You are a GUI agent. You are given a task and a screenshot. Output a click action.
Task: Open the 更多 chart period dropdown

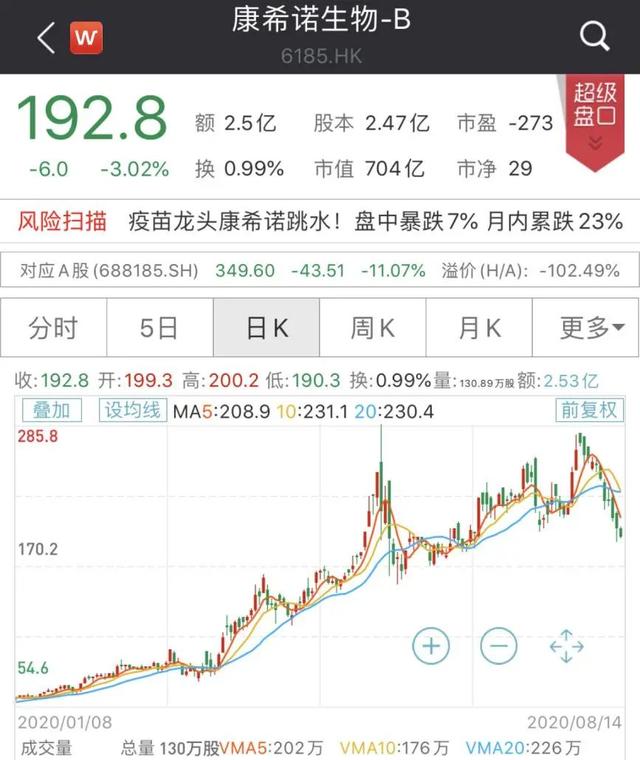tap(586, 328)
